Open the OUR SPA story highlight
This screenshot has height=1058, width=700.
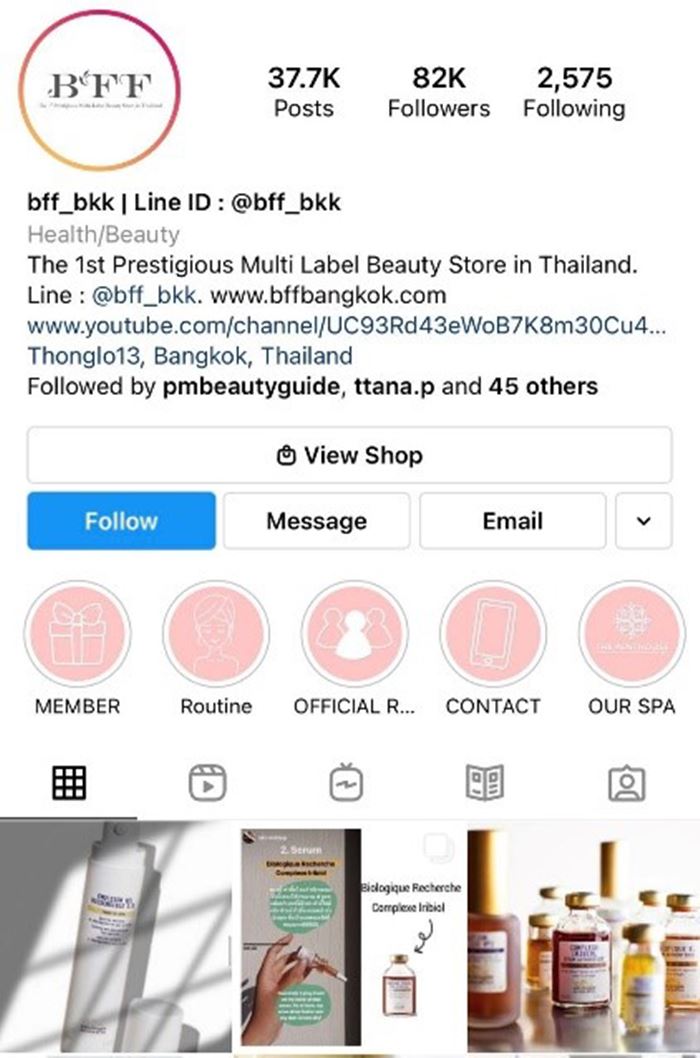[631, 634]
